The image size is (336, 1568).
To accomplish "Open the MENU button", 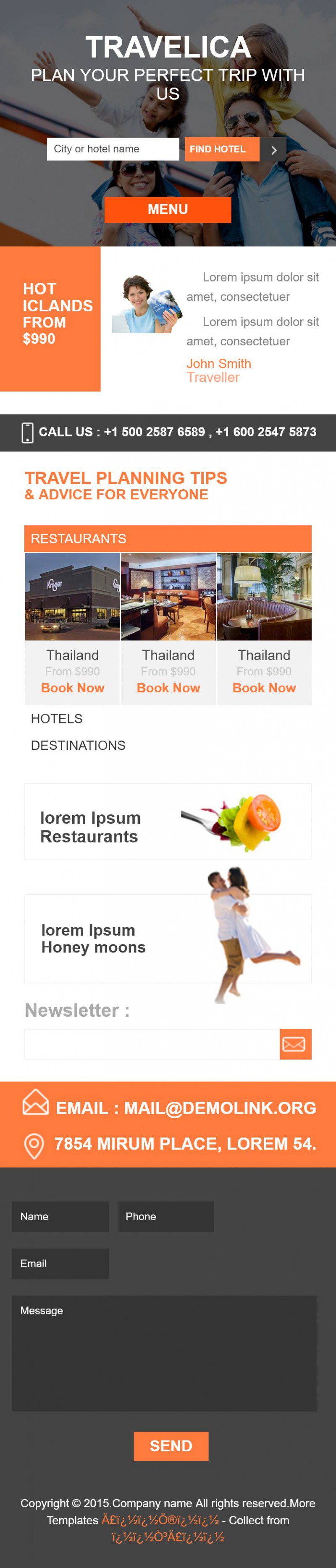I will pos(168,209).
